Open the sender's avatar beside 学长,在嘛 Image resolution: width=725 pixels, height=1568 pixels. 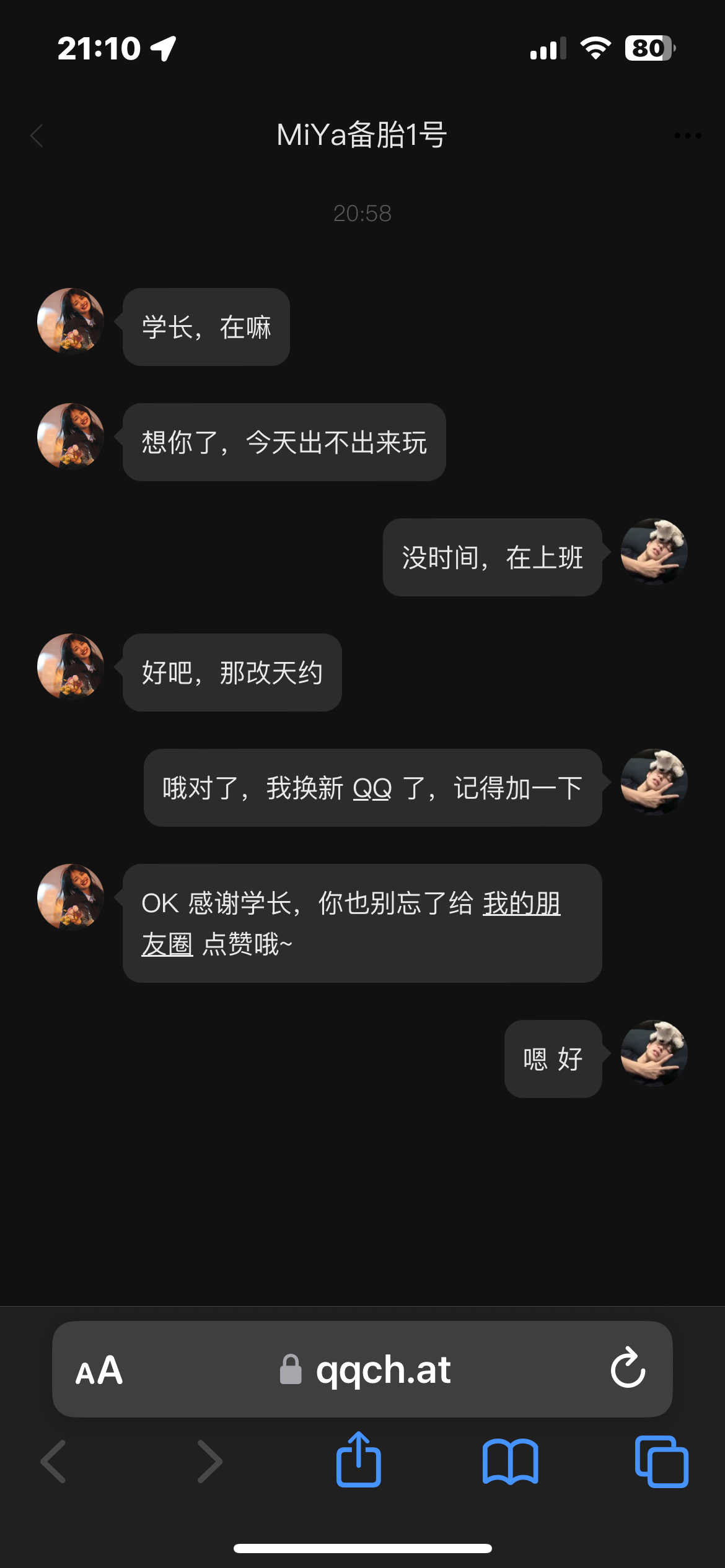coord(71,321)
